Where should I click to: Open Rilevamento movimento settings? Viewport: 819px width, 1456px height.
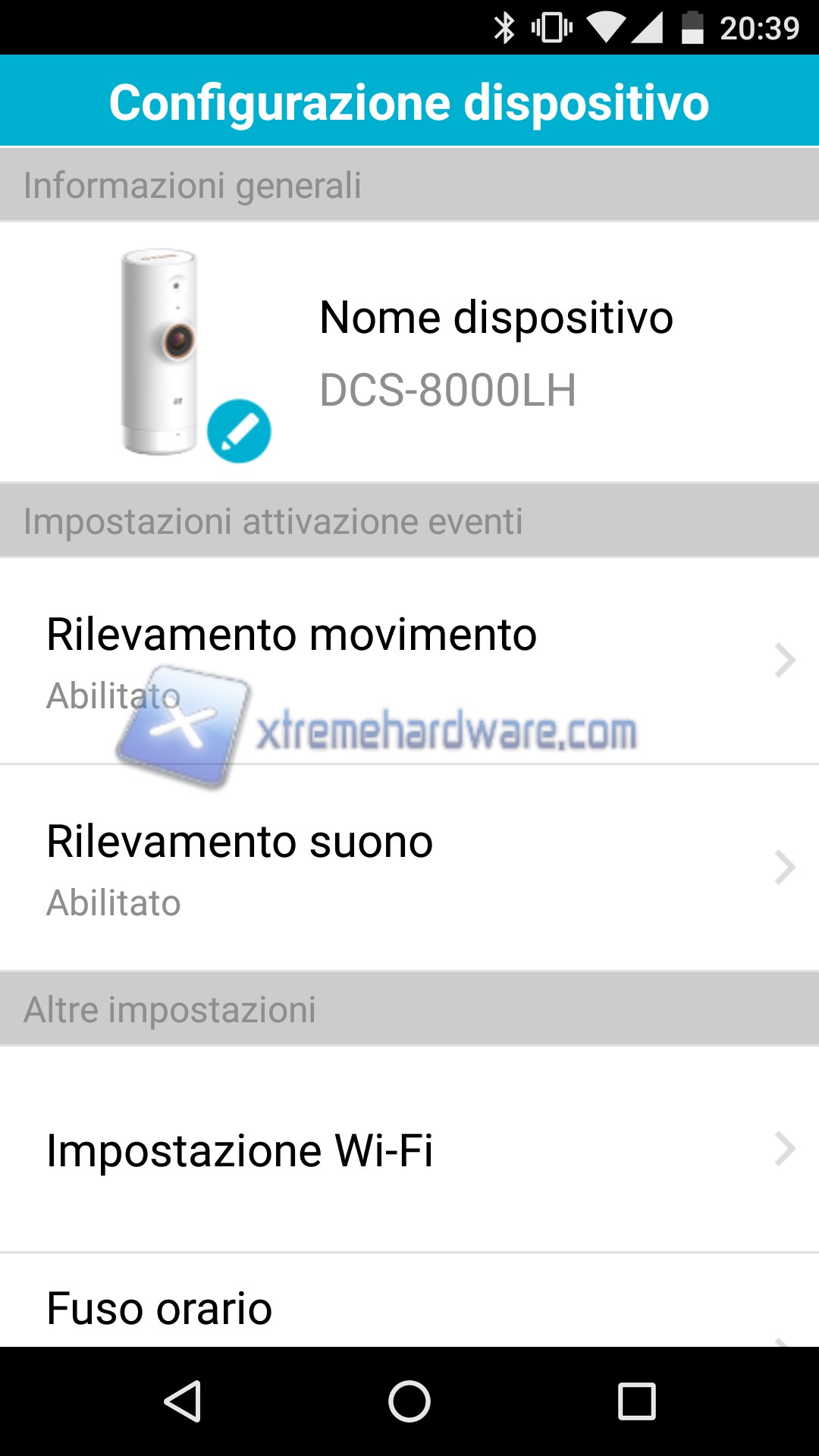(x=409, y=661)
